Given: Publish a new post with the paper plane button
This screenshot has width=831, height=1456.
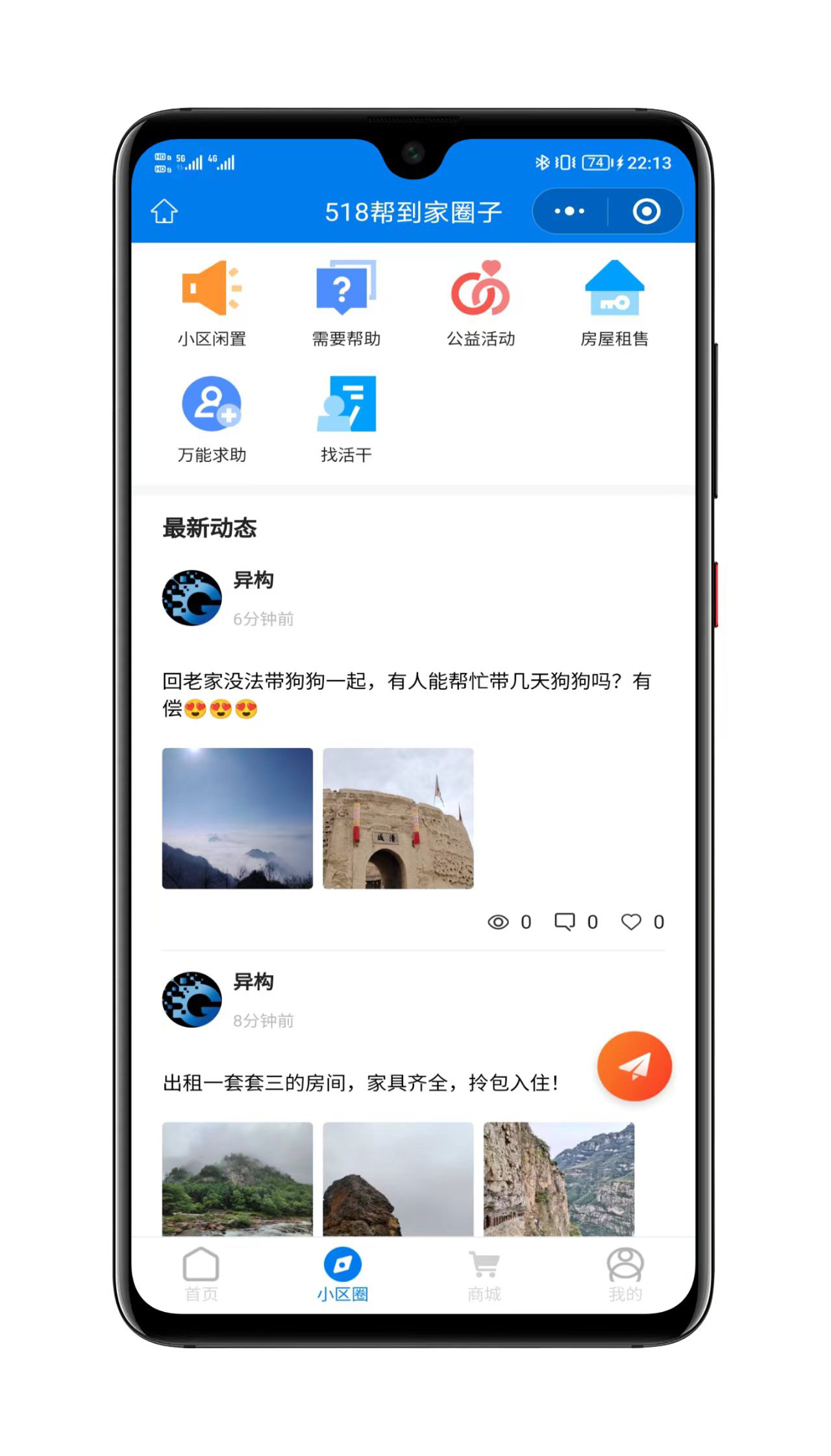Looking at the screenshot, I should coord(634,1066).
